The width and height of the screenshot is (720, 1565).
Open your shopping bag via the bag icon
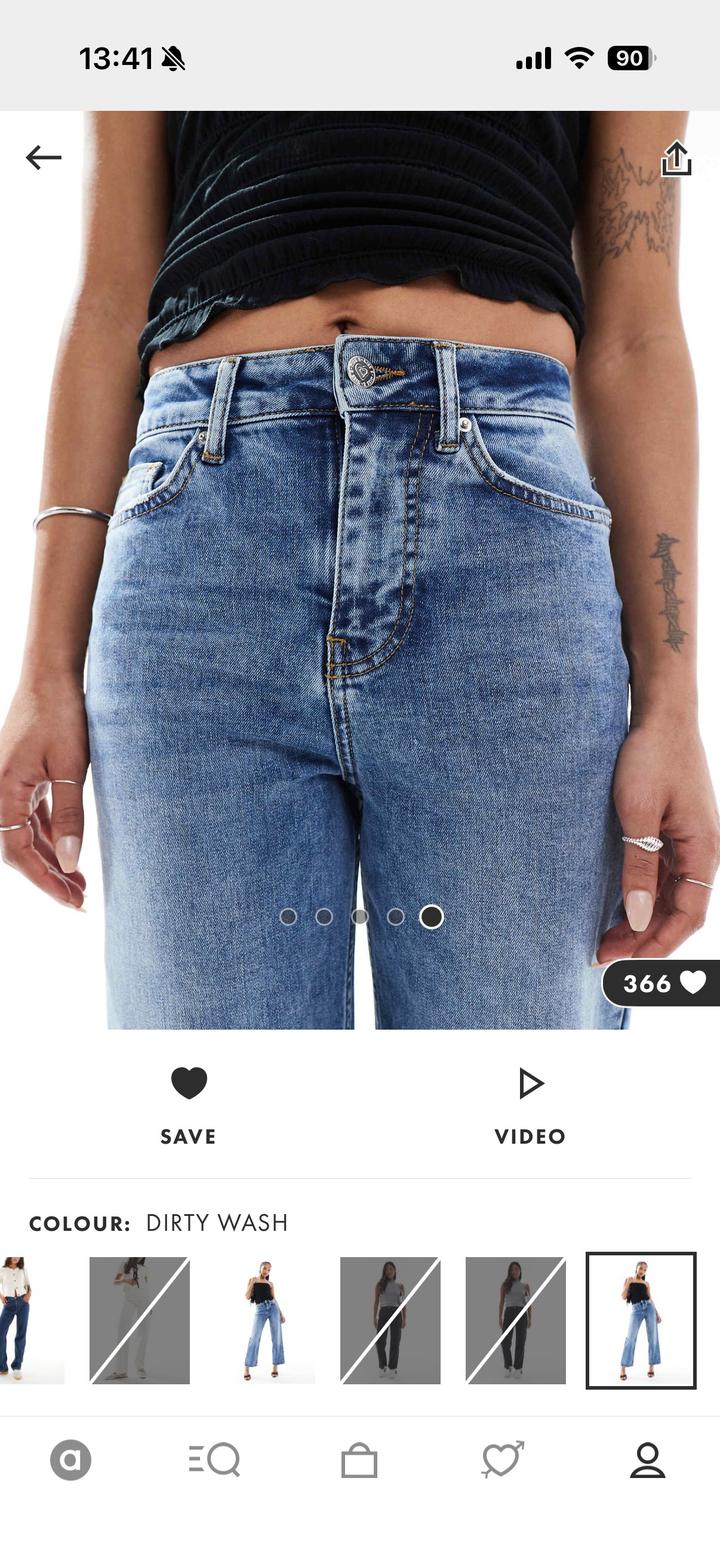tap(358, 1460)
